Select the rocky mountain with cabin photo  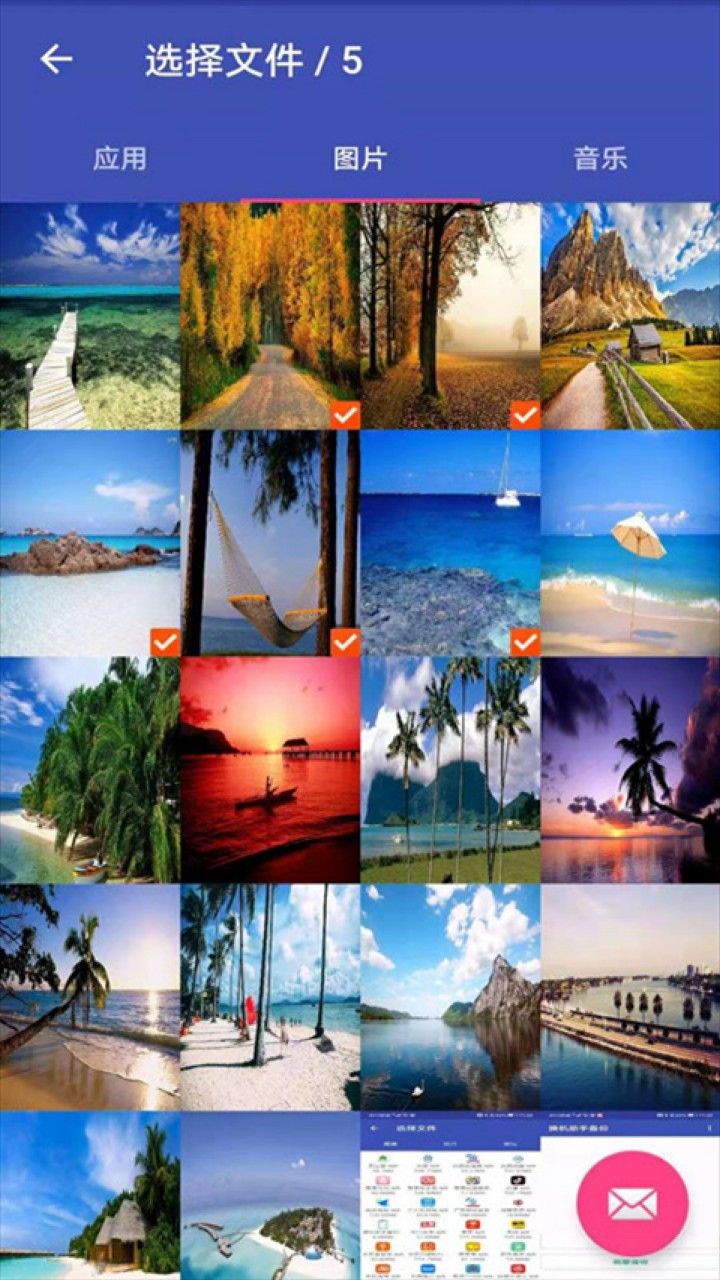pos(630,316)
